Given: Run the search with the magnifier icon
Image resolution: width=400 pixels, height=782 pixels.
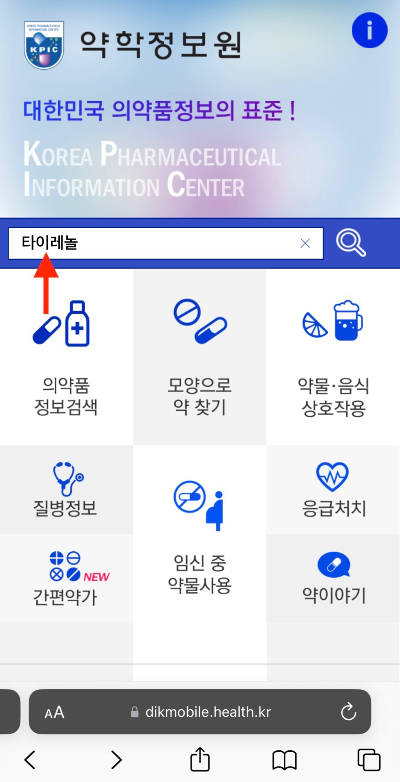Looking at the screenshot, I should coord(351,243).
